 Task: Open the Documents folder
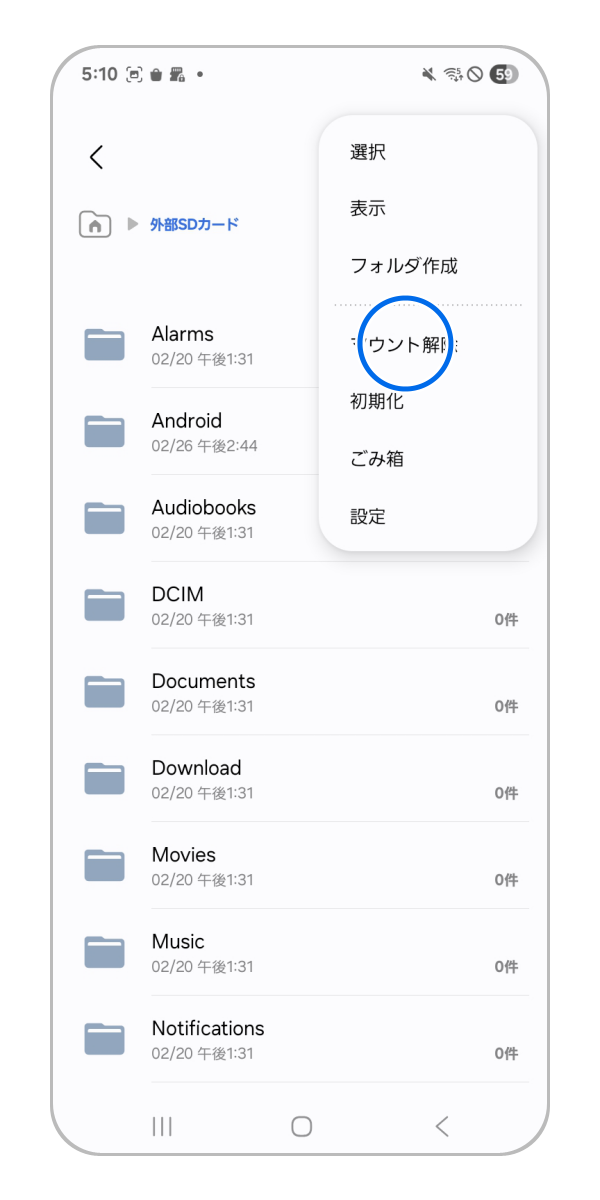point(204,692)
